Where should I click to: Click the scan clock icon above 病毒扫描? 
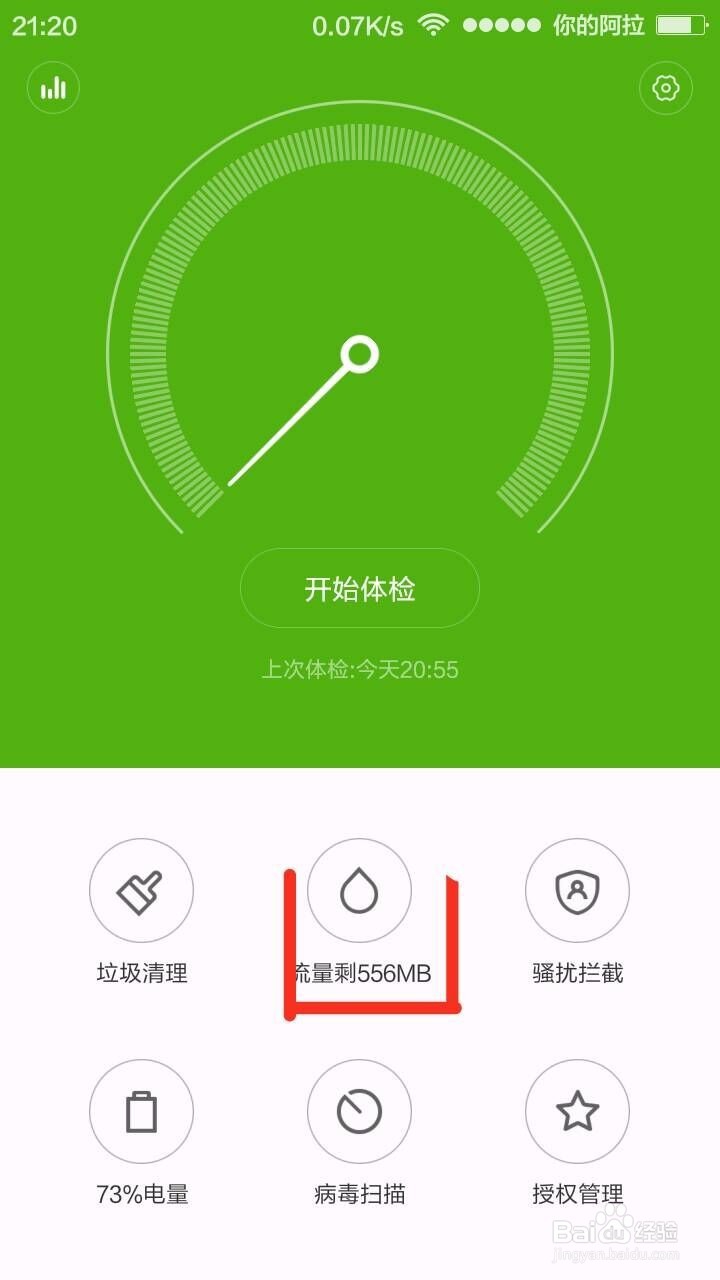tap(360, 1112)
